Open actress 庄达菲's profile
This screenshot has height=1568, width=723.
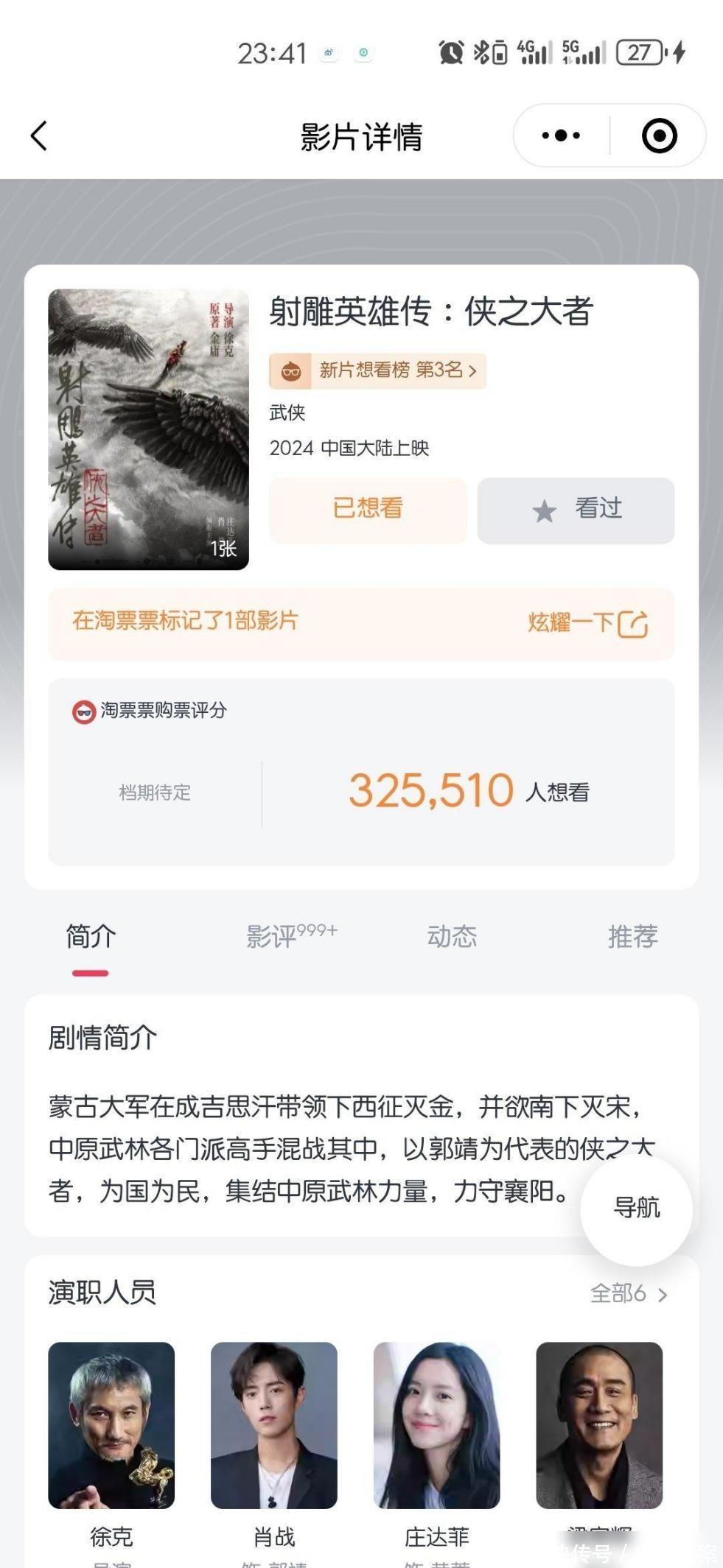tap(436, 1424)
